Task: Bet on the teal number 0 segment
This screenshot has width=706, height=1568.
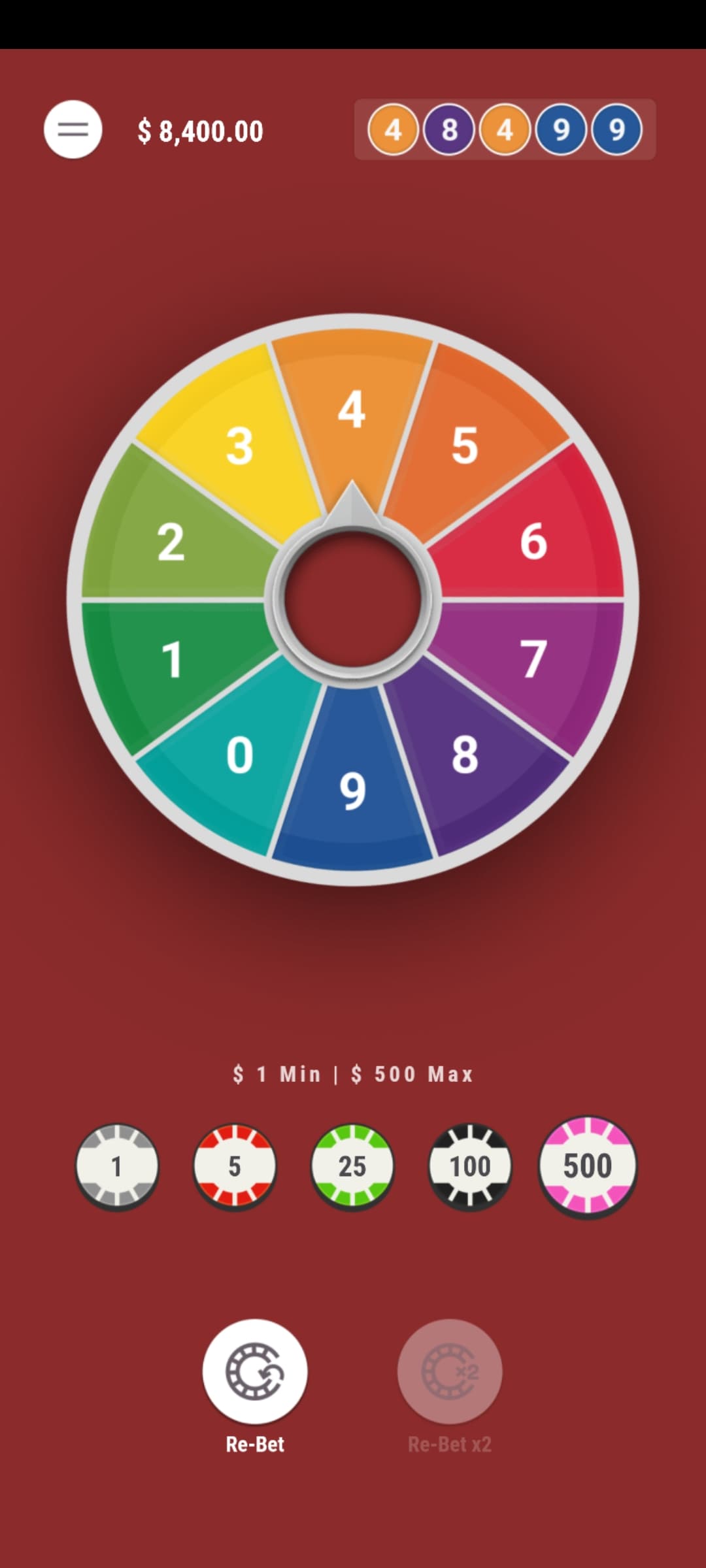Action: point(239,755)
